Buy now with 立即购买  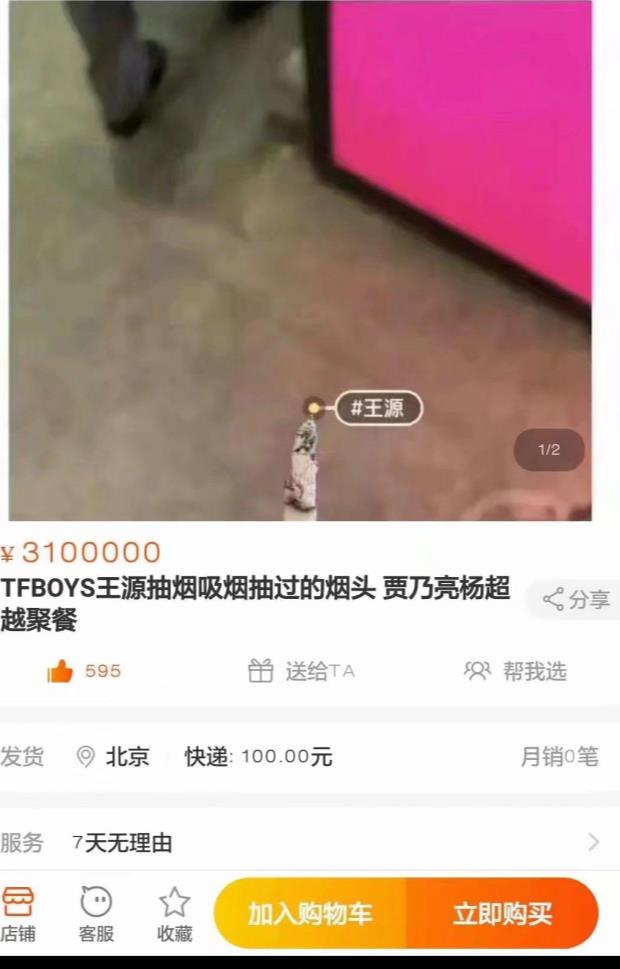pyautogui.click(x=502, y=913)
